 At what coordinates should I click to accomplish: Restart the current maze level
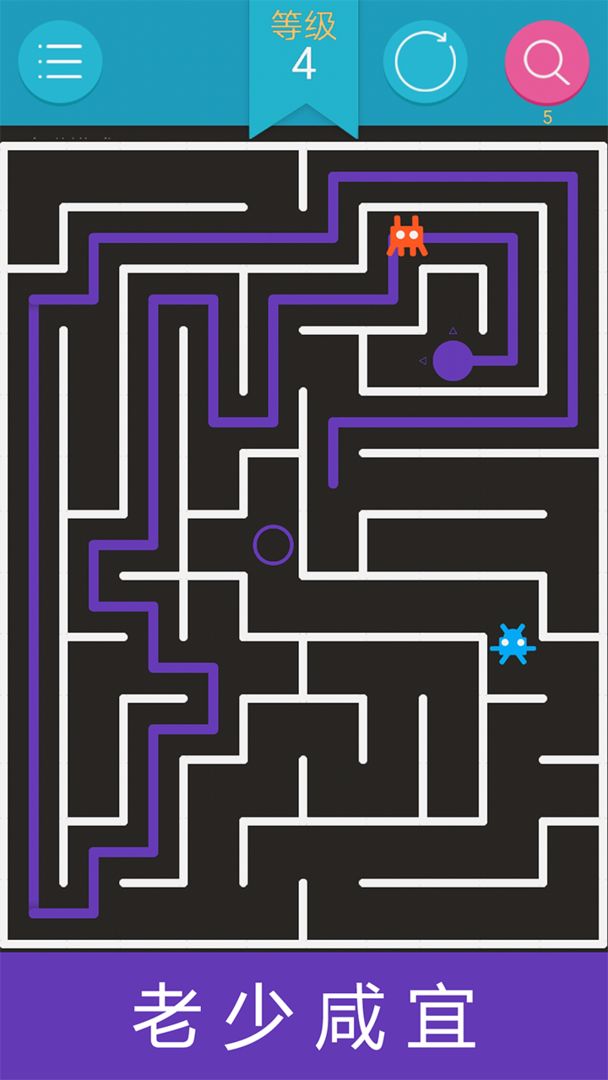[425, 63]
